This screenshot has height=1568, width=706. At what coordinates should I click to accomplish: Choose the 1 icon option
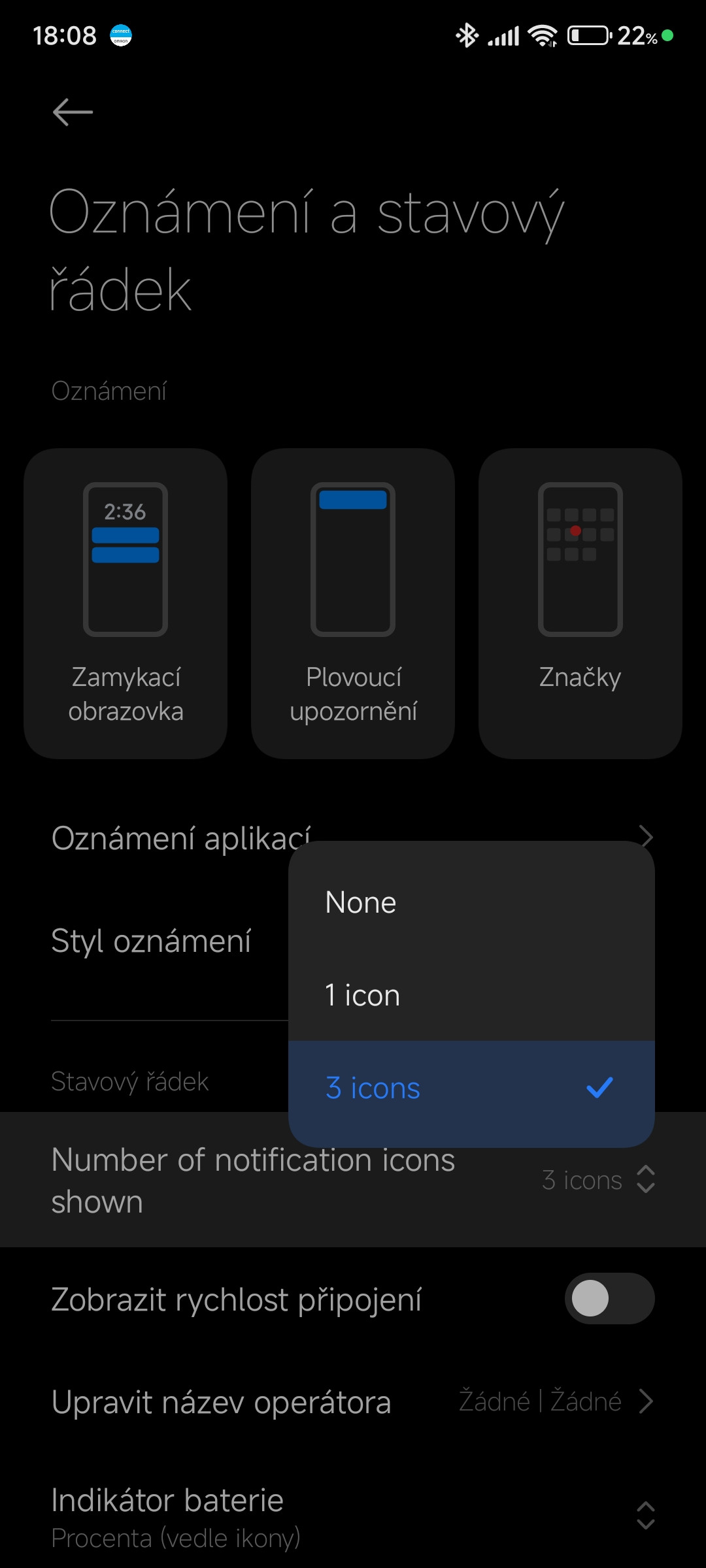click(471, 996)
